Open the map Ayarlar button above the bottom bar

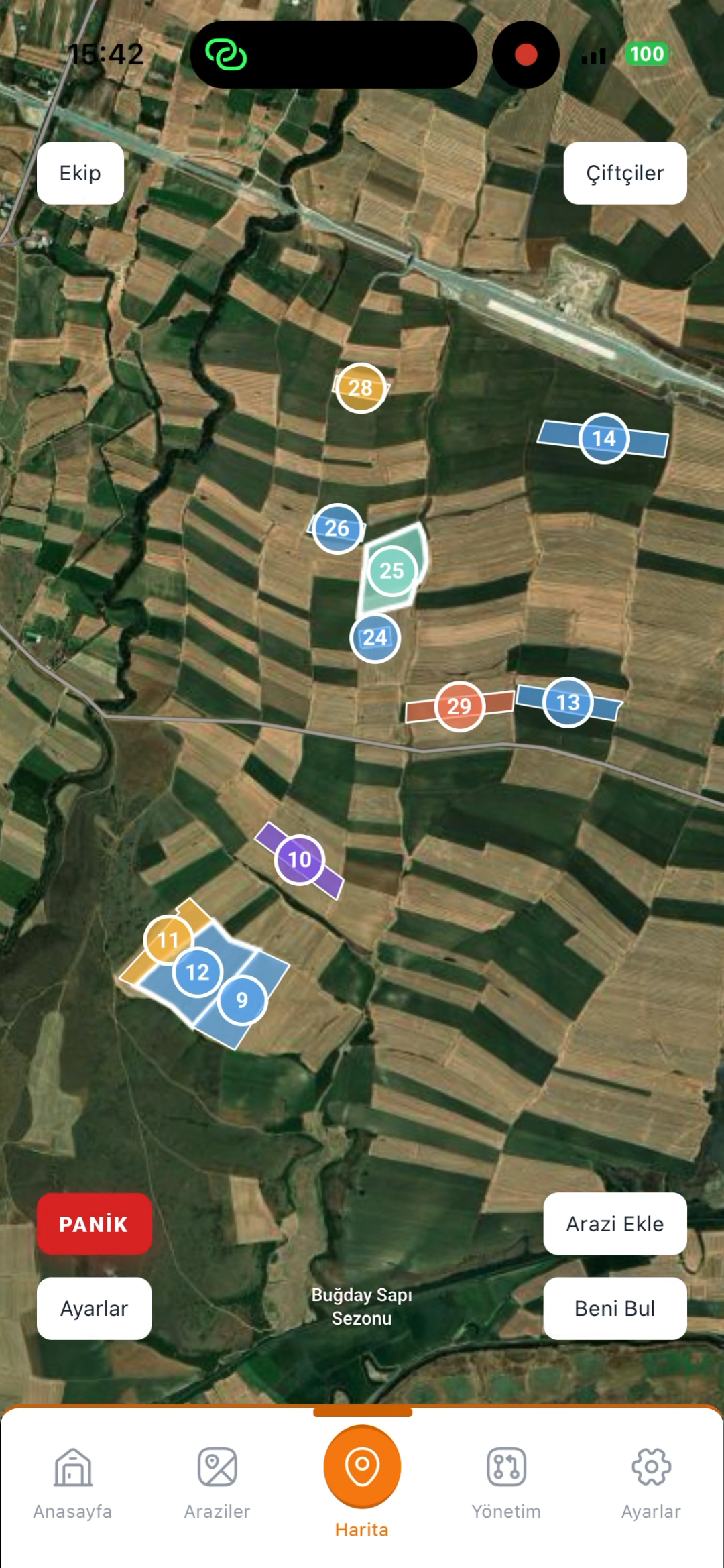tap(94, 1308)
